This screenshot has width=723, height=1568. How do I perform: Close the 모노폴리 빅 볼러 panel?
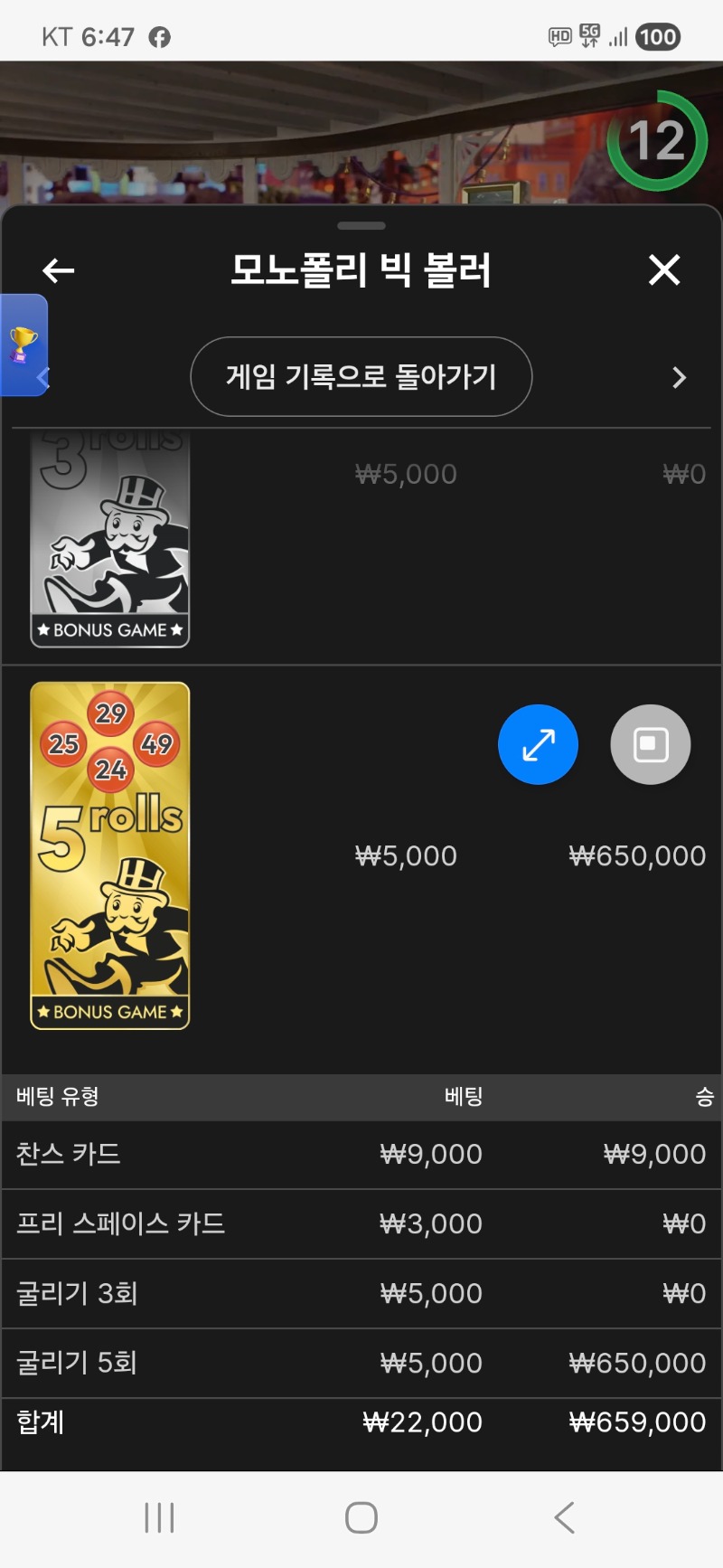(x=664, y=270)
